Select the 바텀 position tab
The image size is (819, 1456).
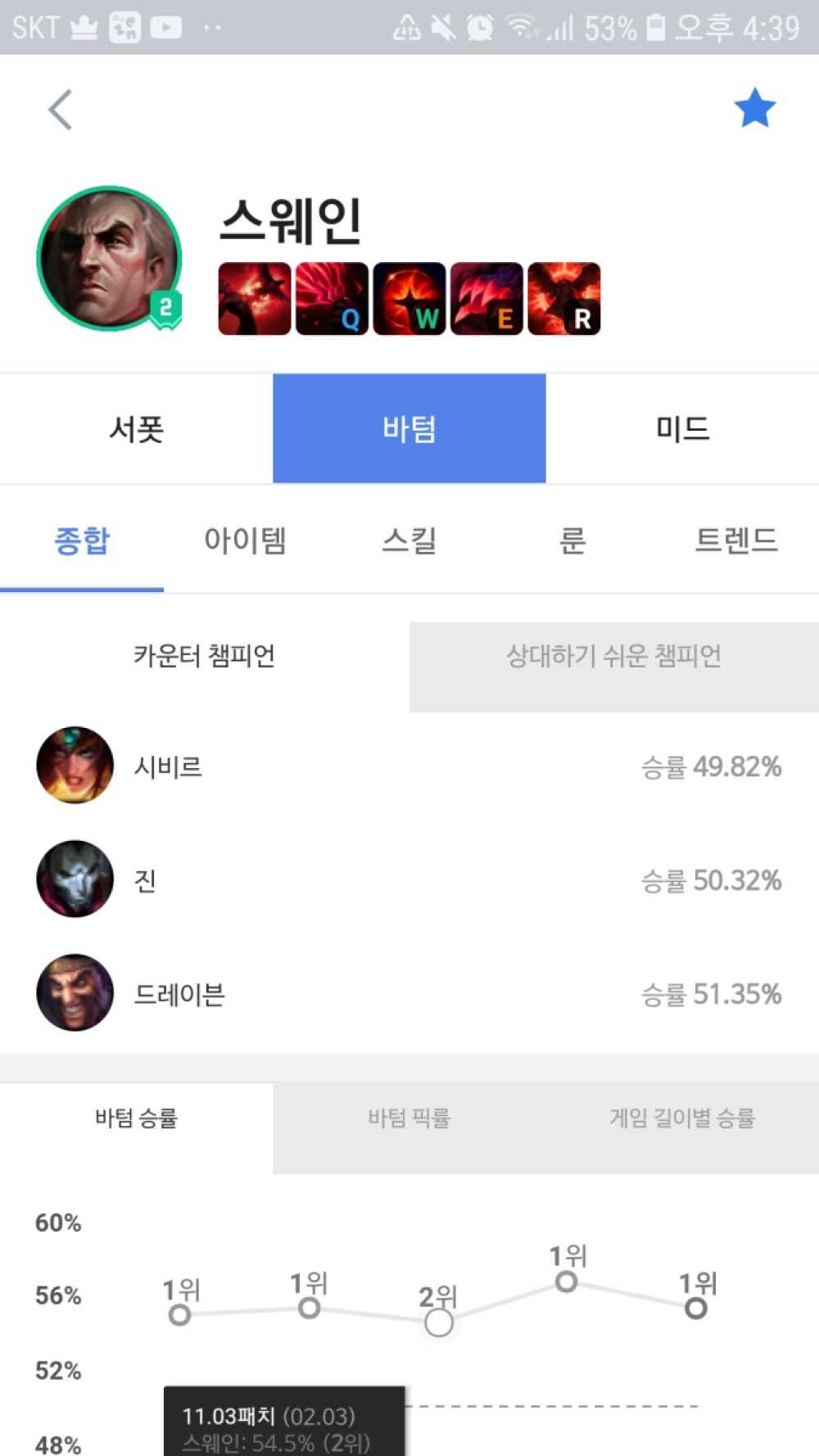click(409, 428)
